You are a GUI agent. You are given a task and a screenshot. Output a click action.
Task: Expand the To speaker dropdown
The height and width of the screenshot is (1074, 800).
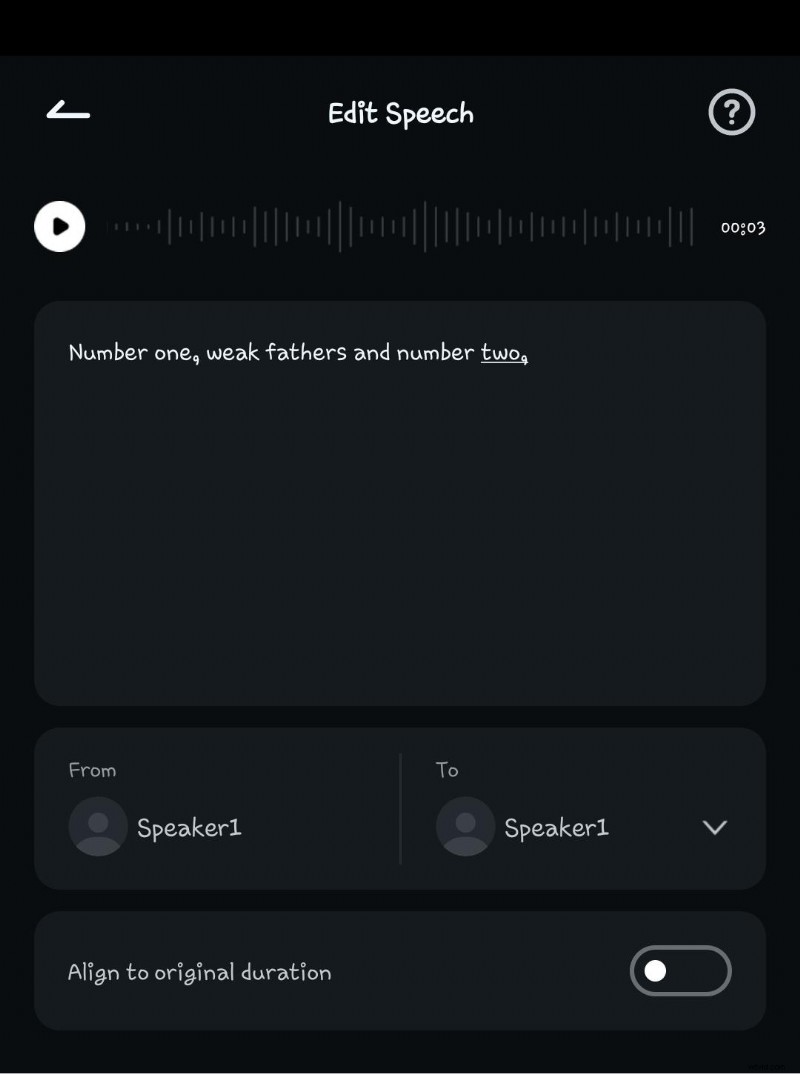click(714, 827)
